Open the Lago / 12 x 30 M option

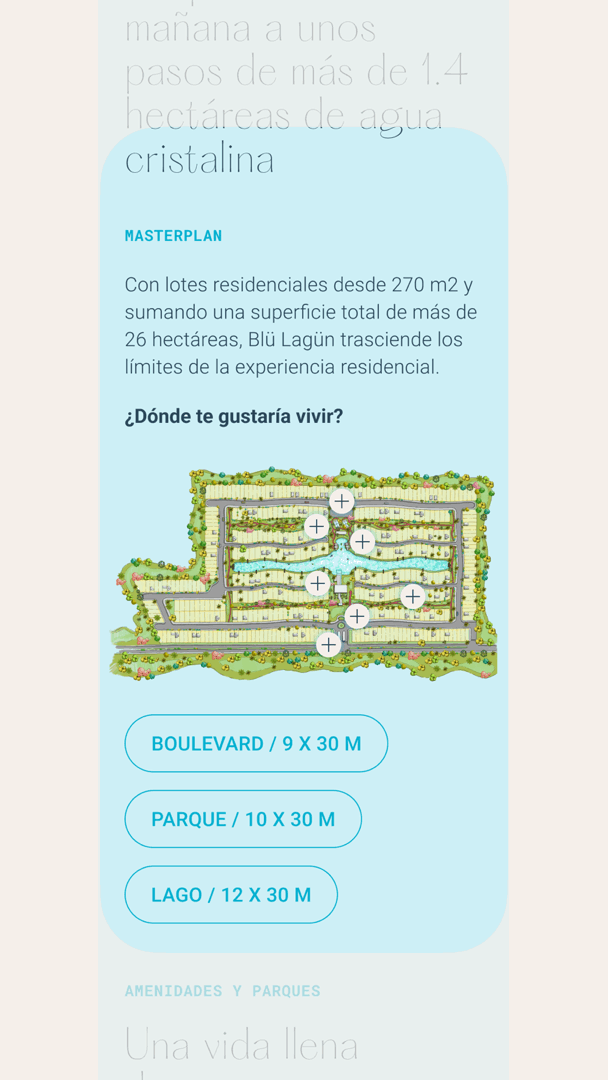click(231, 894)
